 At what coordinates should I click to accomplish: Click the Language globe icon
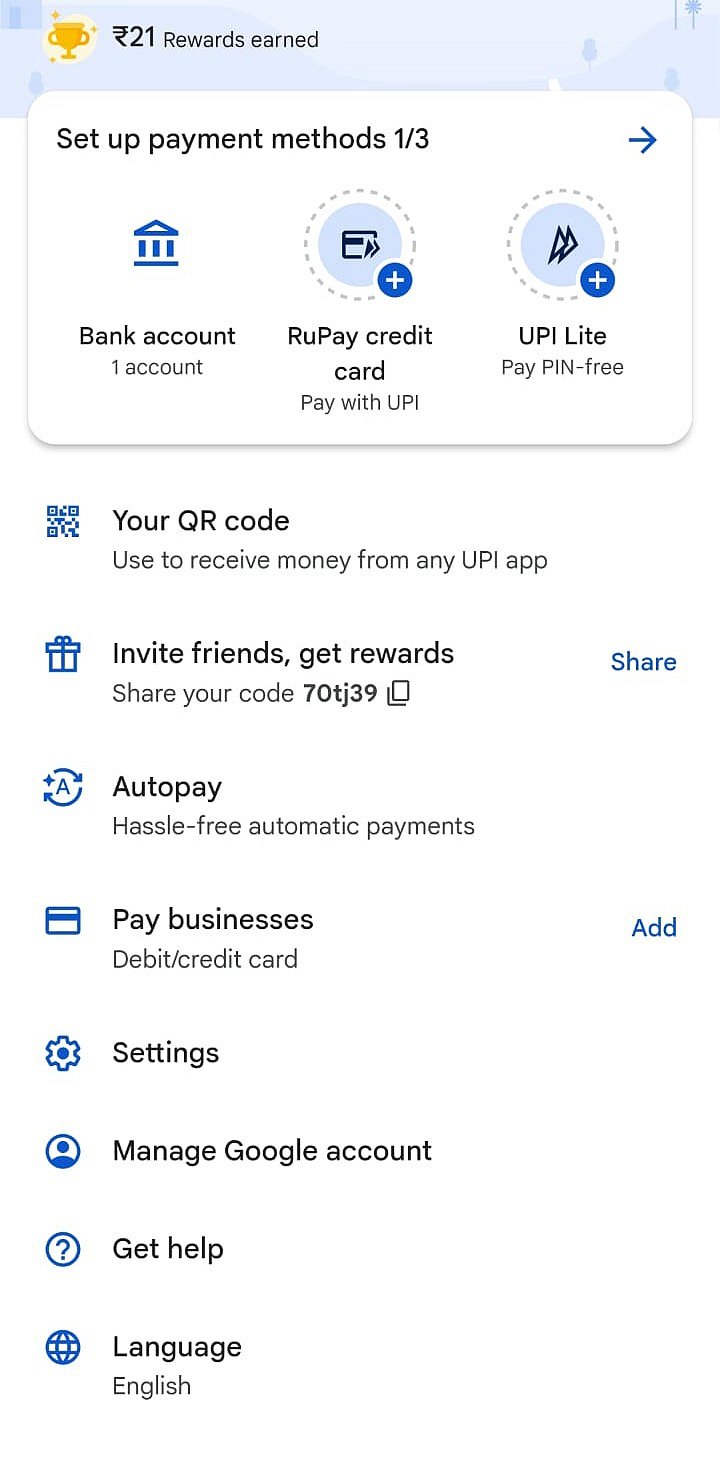point(62,1347)
